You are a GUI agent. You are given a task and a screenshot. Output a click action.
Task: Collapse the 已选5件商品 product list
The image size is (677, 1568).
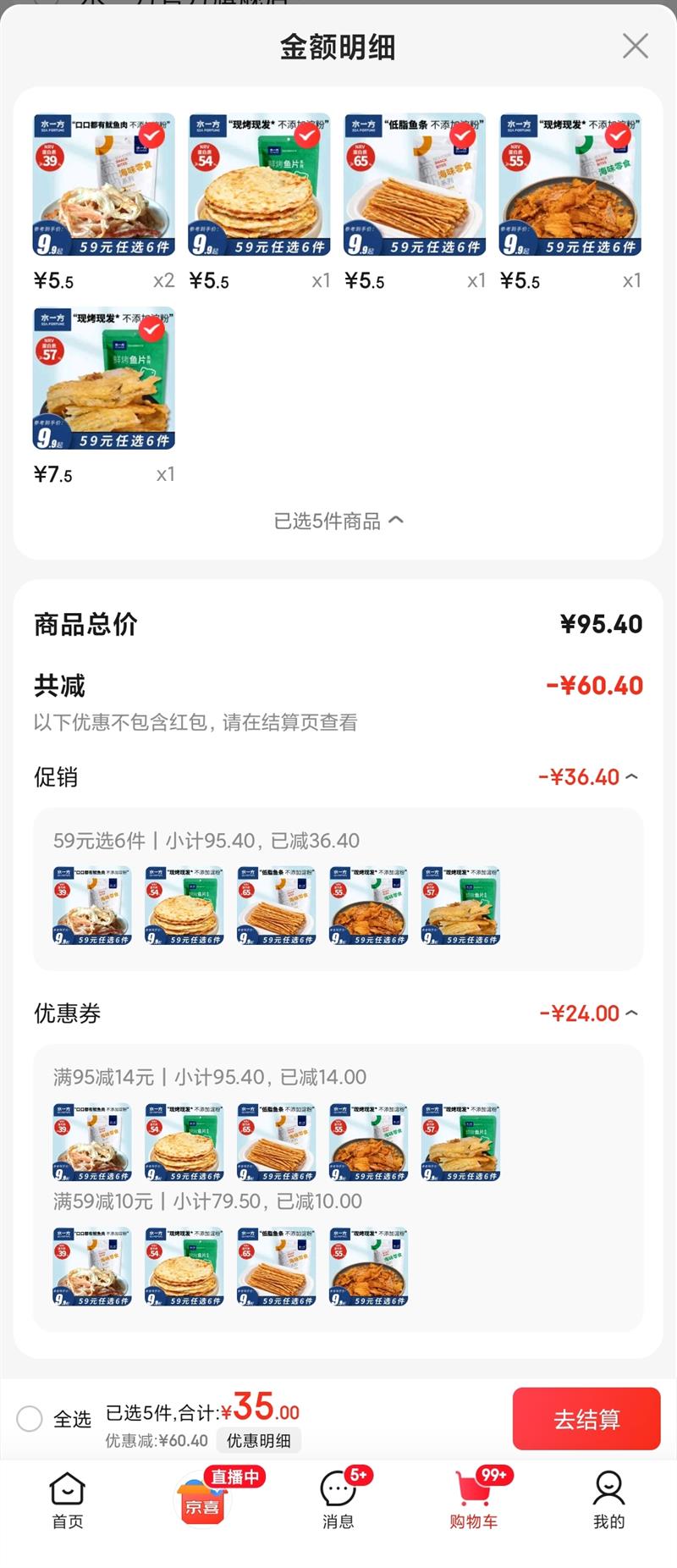tap(338, 520)
